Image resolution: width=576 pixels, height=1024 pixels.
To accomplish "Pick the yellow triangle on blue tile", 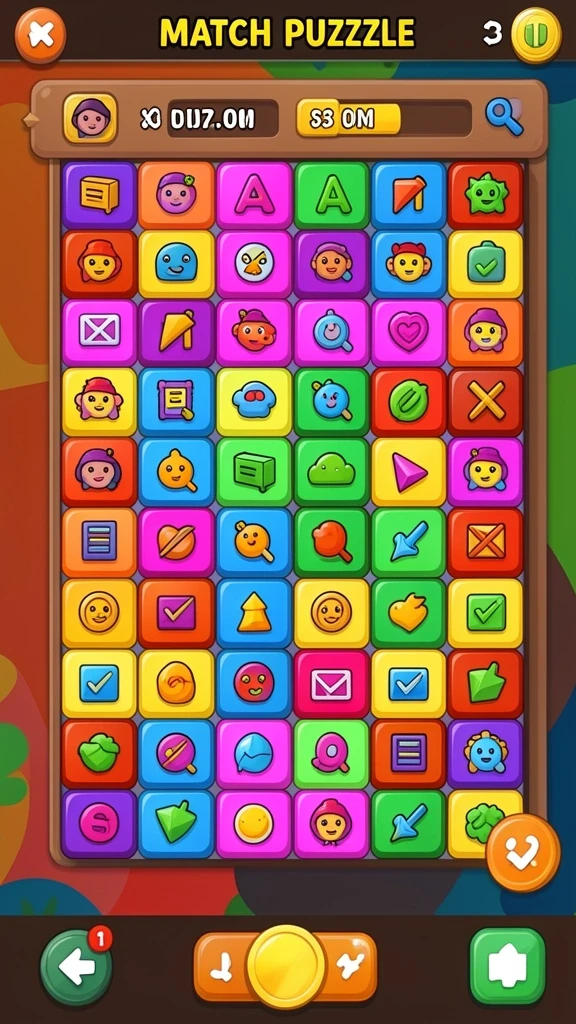I will point(254,613).
